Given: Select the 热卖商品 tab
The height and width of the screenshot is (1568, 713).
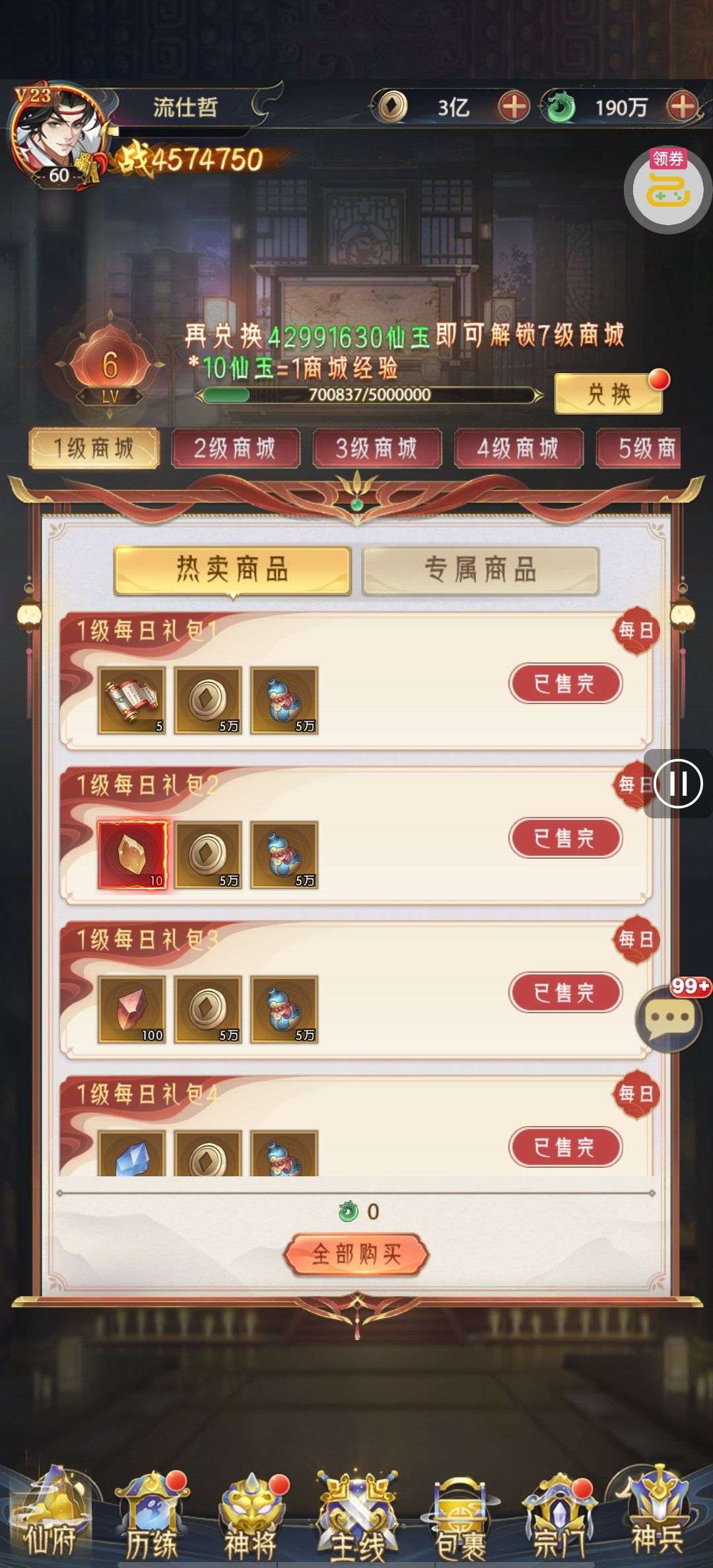Looking at the screenshot, I should (232, 570).
